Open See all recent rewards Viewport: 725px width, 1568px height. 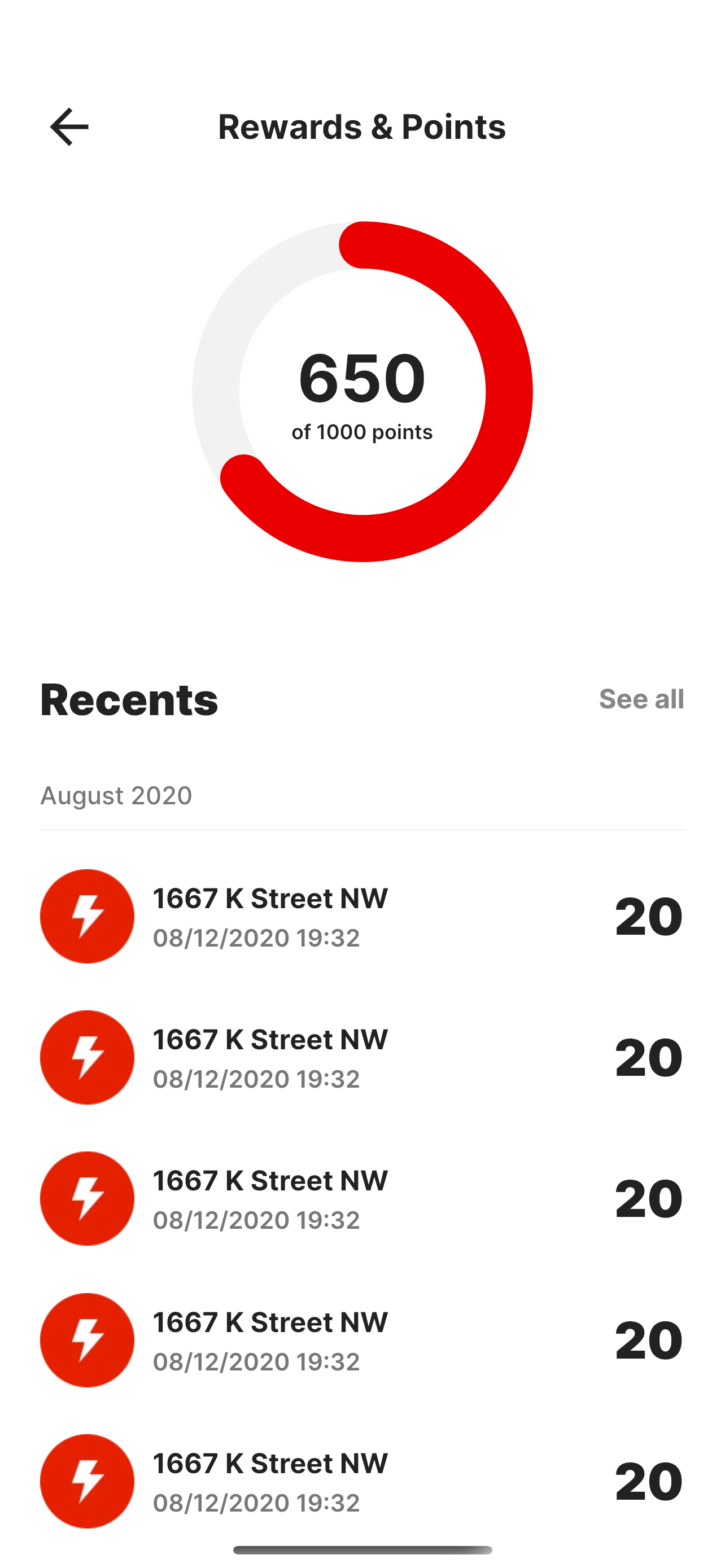point(641,699)
